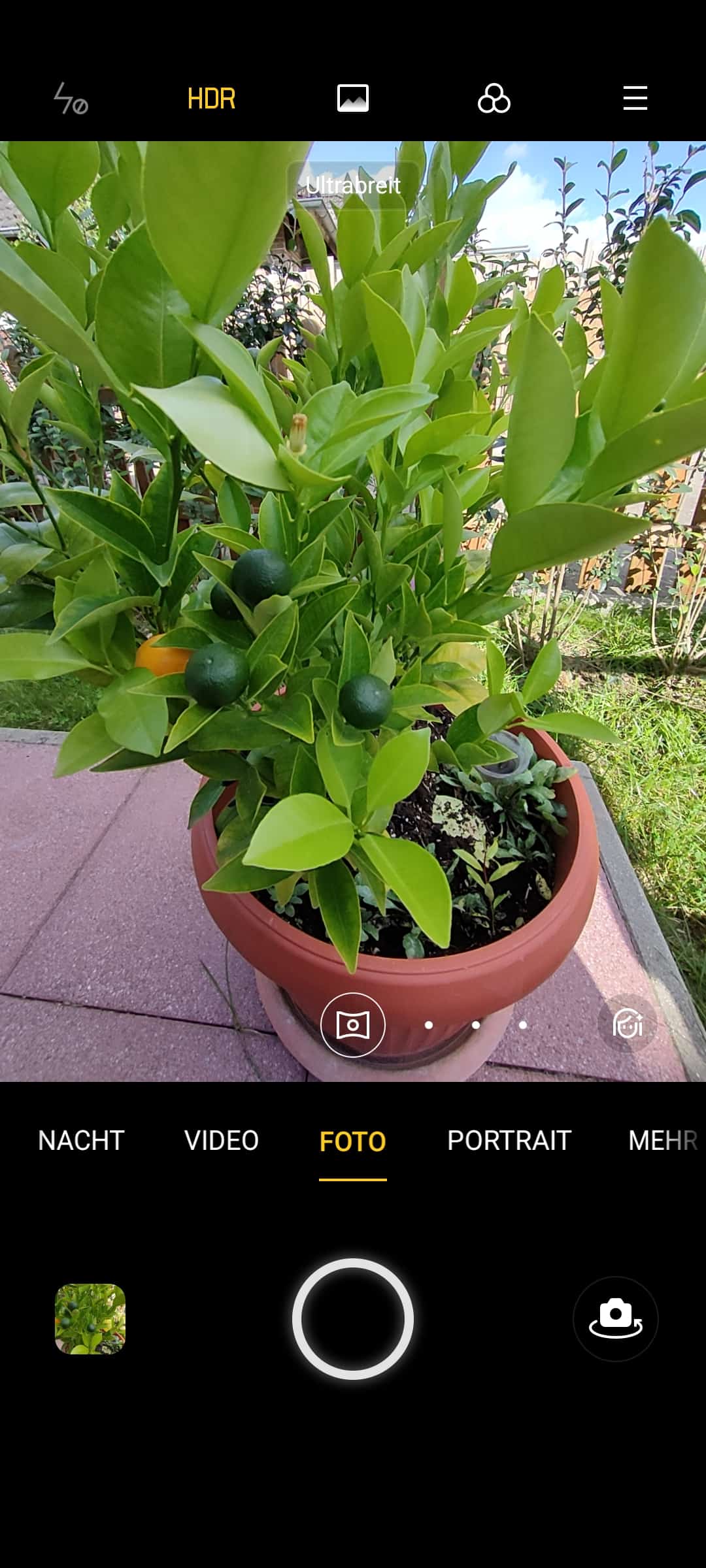Screen dimensions: 706x1568
Task: Open the color filters
Action: tap(494, 99)
